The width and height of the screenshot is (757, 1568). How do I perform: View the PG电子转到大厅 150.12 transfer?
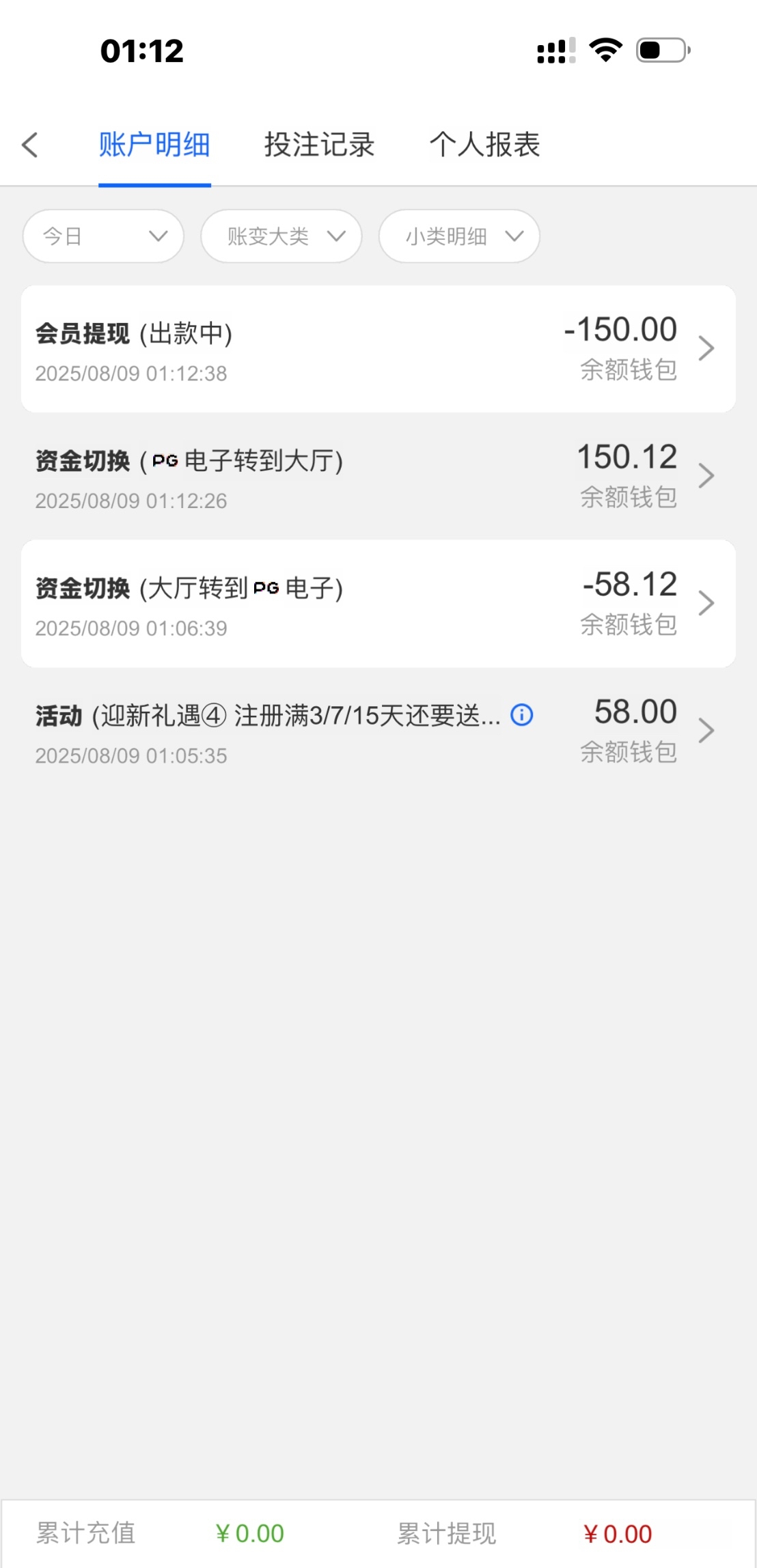tap(378, 476)
